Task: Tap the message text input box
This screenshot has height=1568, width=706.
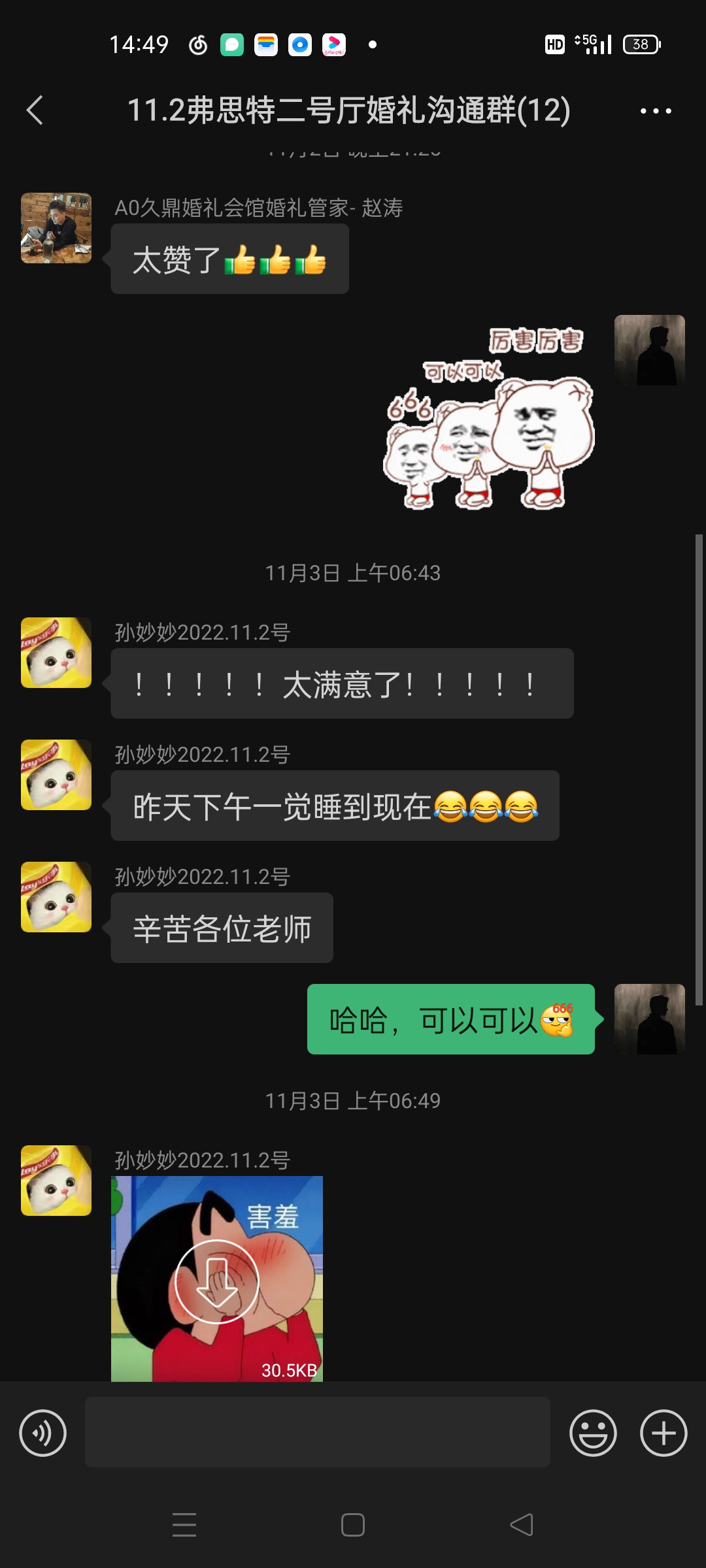Action: [317, 1432]
